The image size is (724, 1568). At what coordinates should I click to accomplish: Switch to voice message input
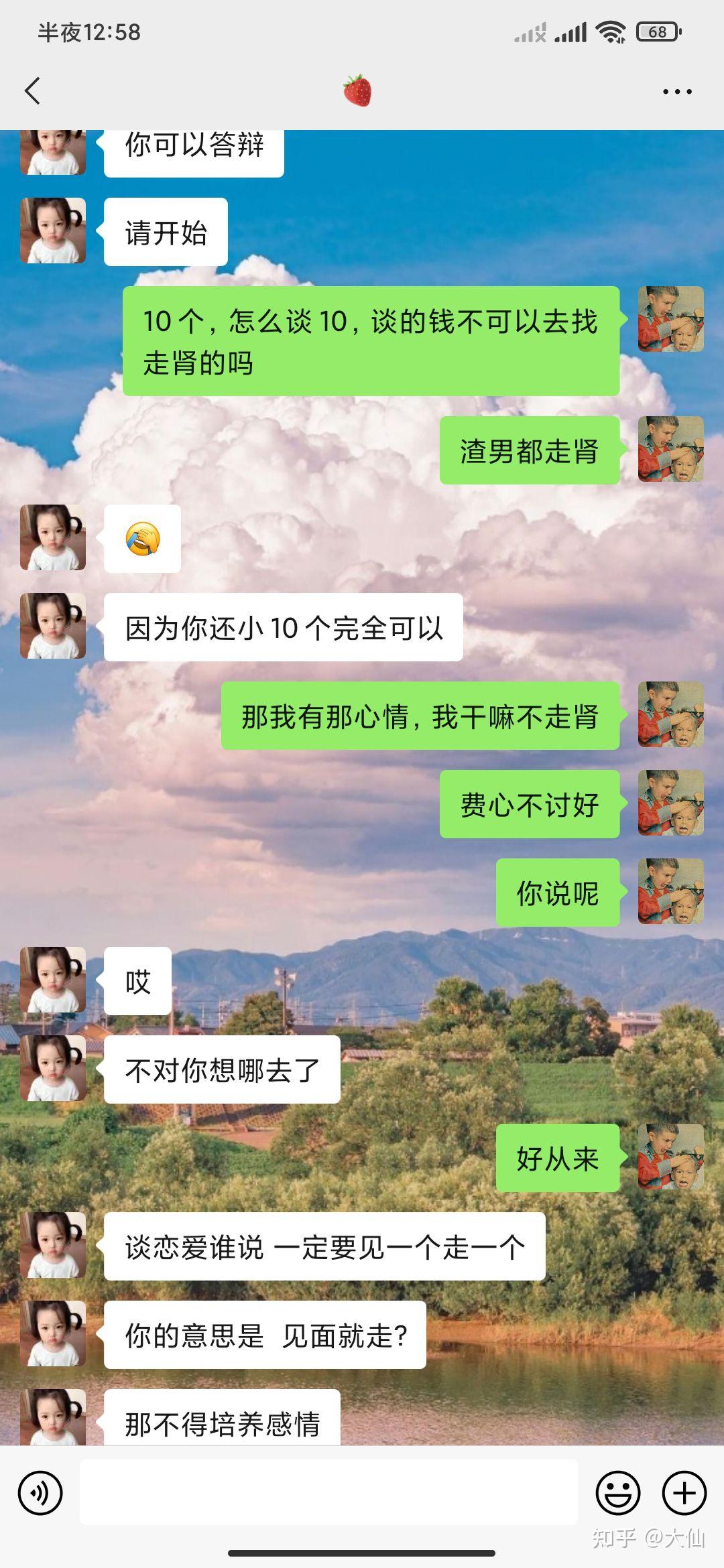point(40,1493)
